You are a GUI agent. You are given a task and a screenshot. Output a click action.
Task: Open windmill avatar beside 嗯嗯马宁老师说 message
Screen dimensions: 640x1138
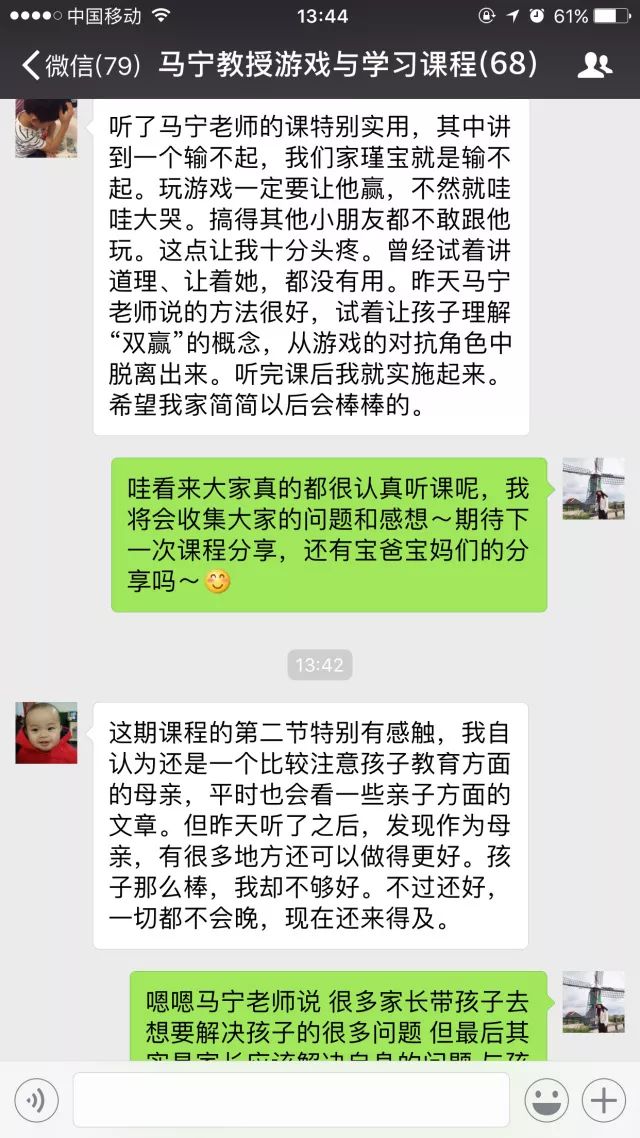click(593, 1001)
